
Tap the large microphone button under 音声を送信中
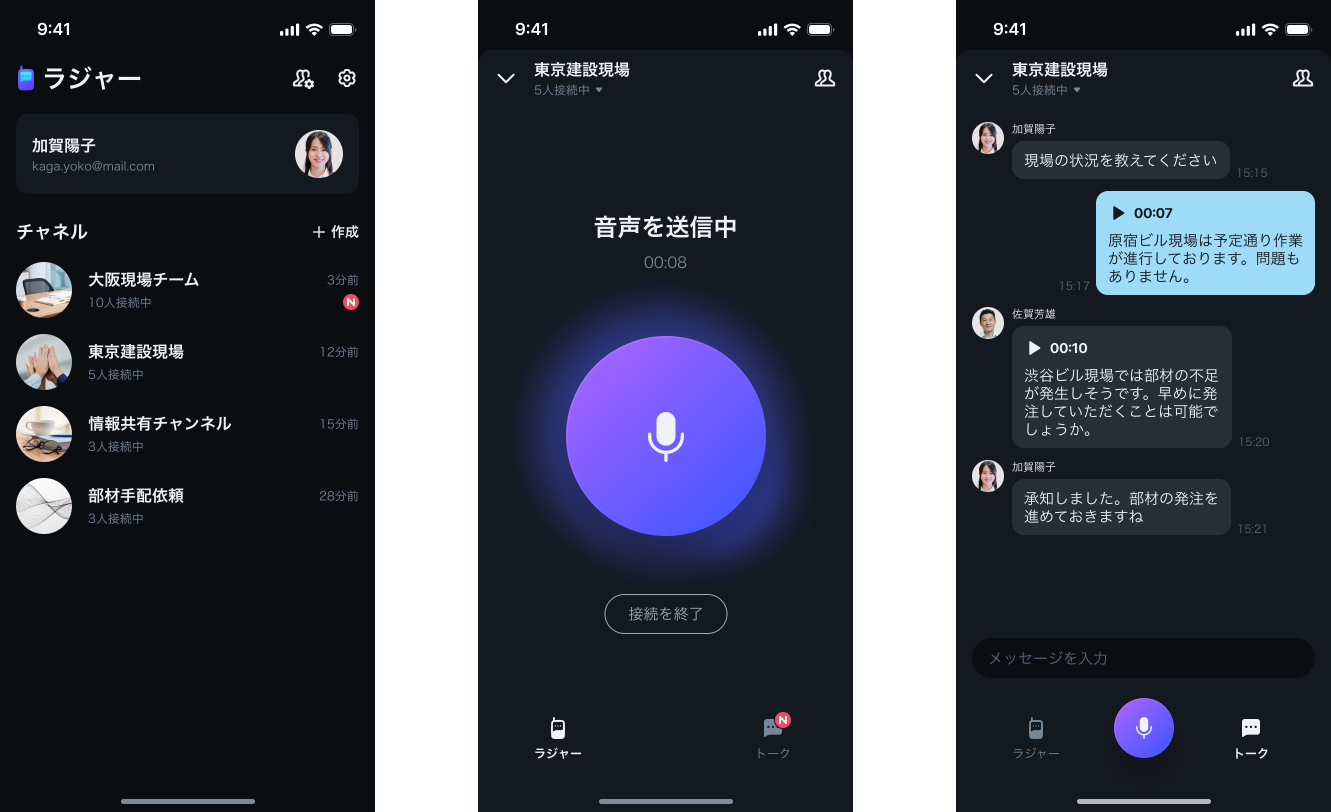(x=665, y=436)
